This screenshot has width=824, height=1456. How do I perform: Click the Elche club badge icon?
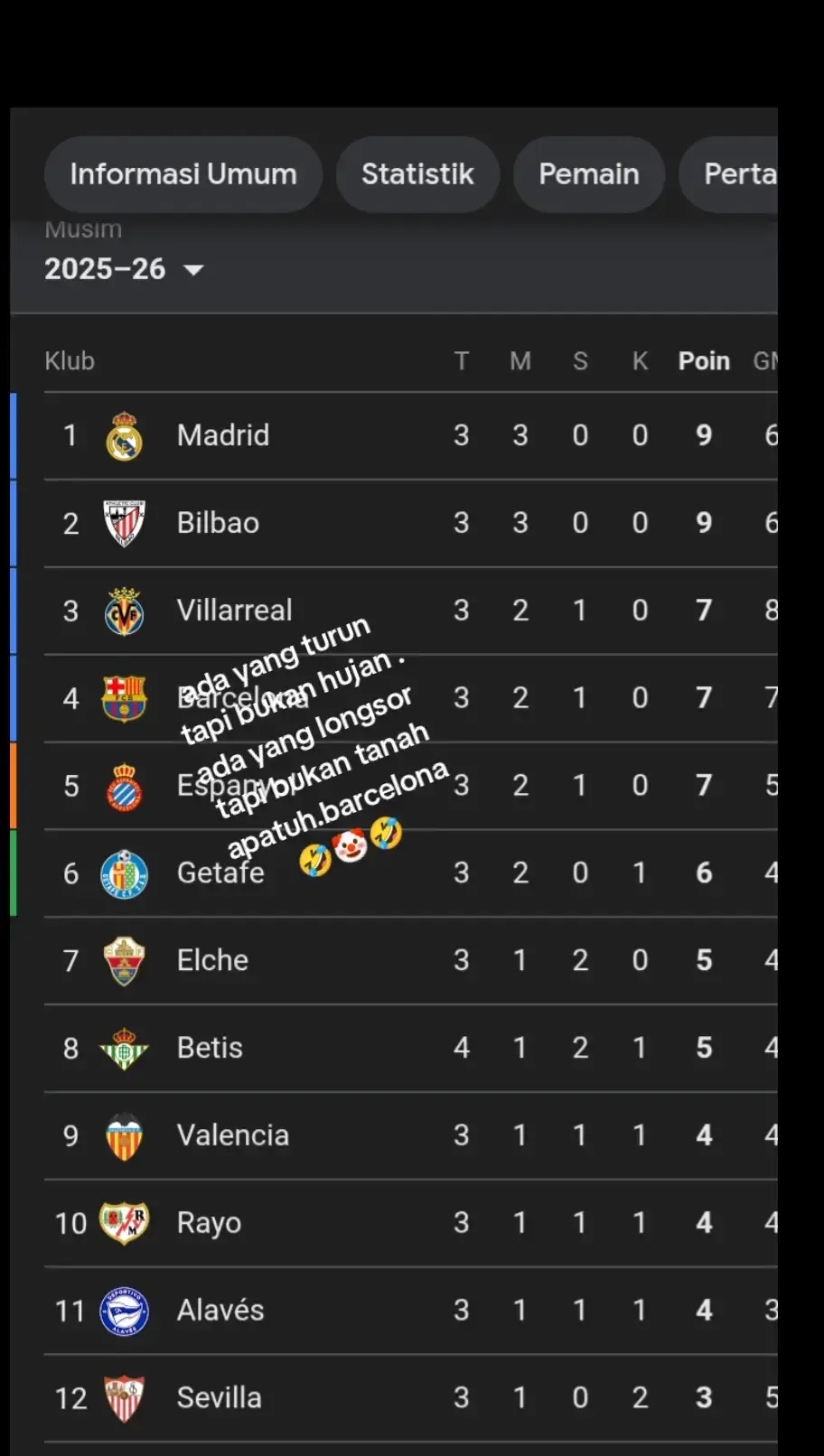click(x=125, y=959)
